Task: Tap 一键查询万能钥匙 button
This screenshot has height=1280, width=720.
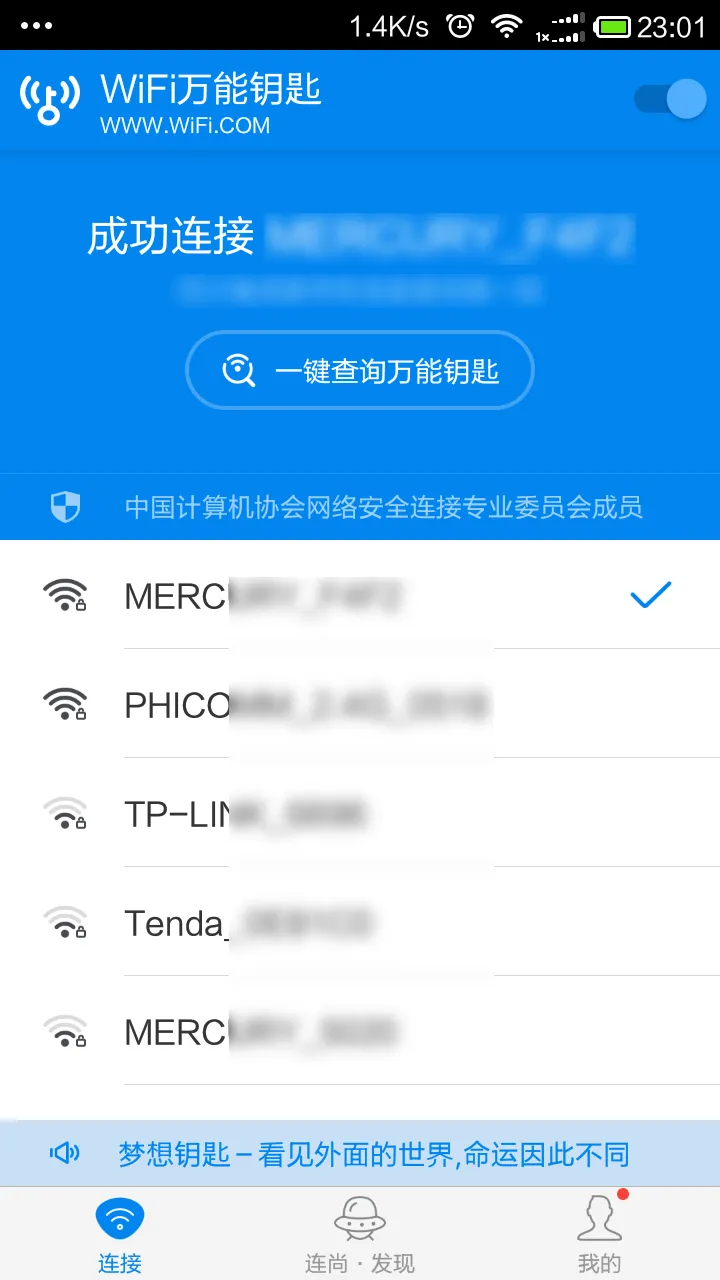Action: [360, 372]
